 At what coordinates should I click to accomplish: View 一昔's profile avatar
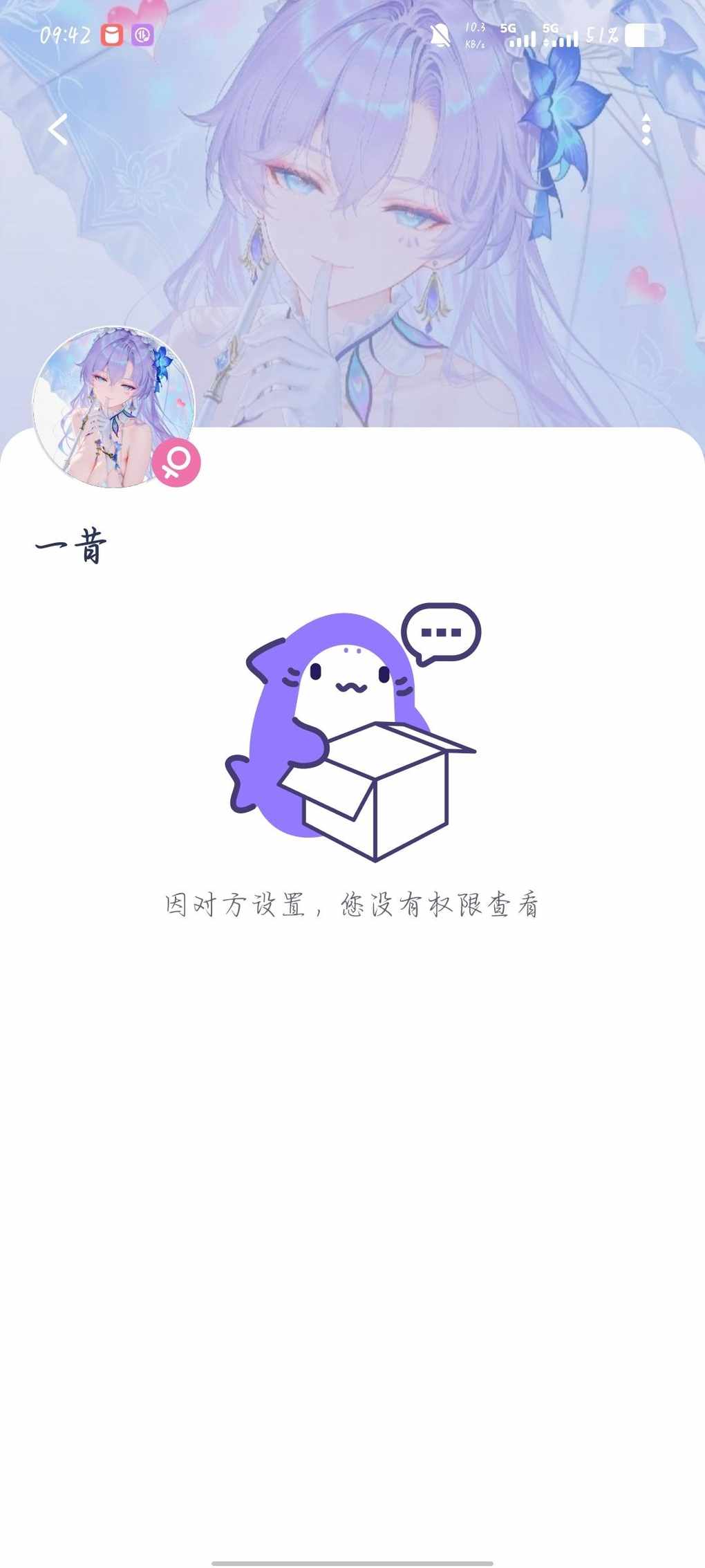coord(114,407)
